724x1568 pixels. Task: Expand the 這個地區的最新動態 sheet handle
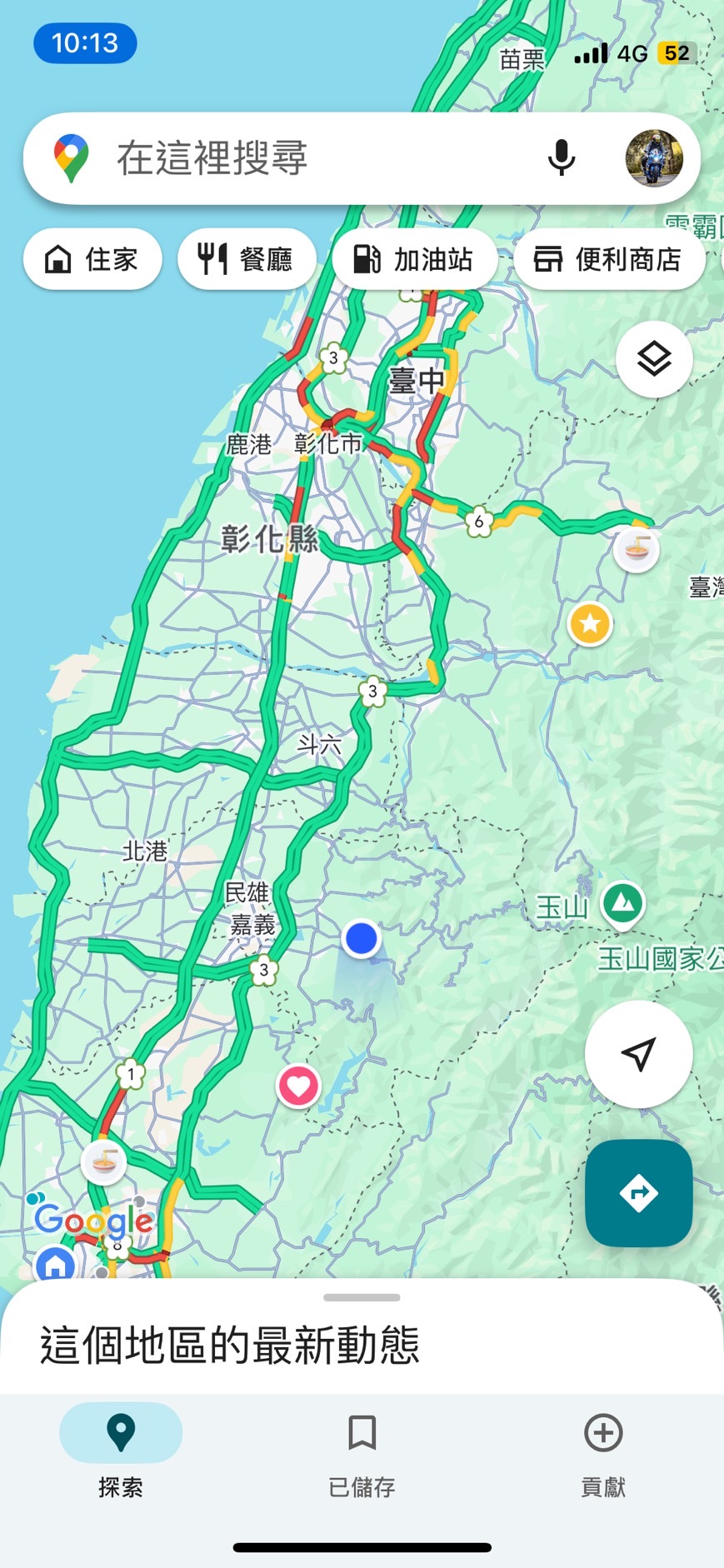[x=362, y=1297]
